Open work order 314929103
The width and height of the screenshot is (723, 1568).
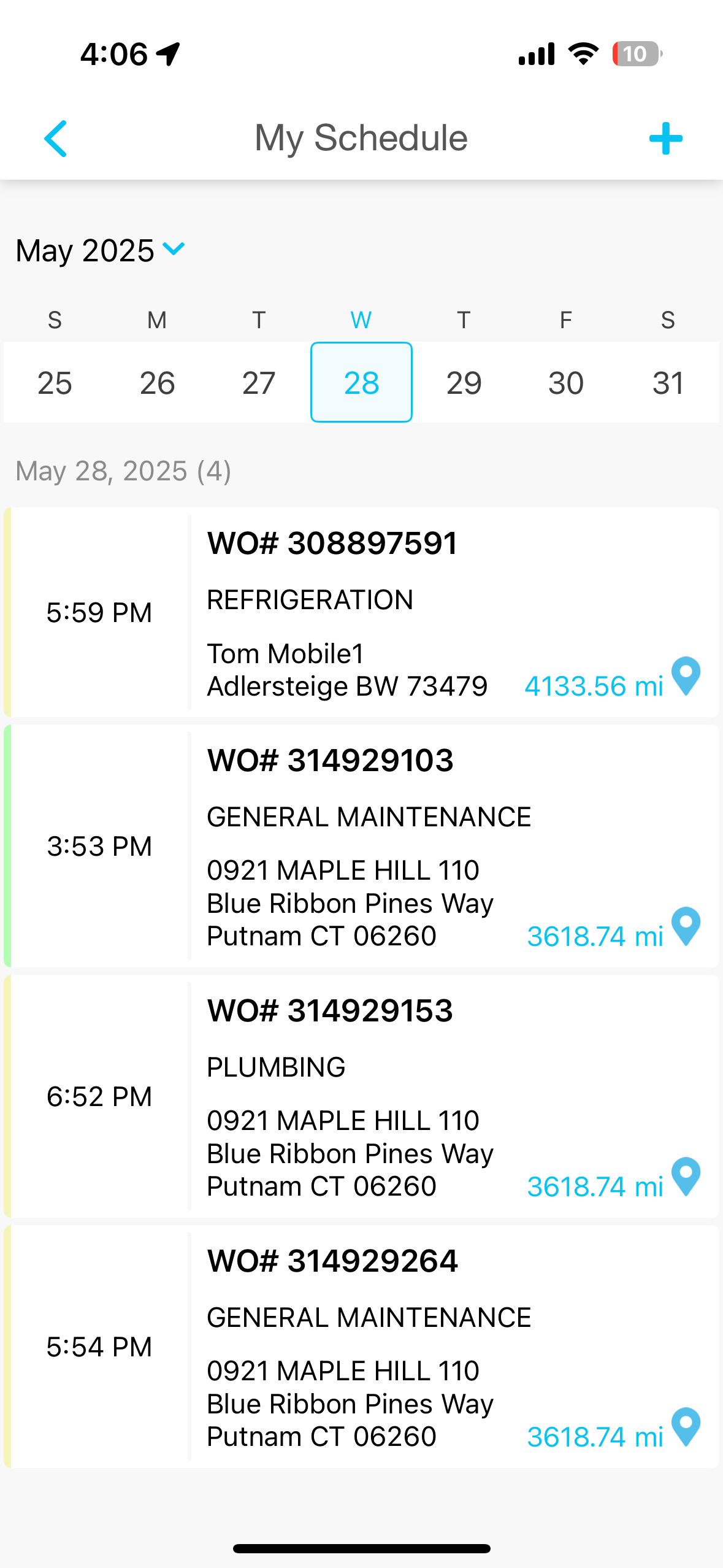tap(362, 846)
